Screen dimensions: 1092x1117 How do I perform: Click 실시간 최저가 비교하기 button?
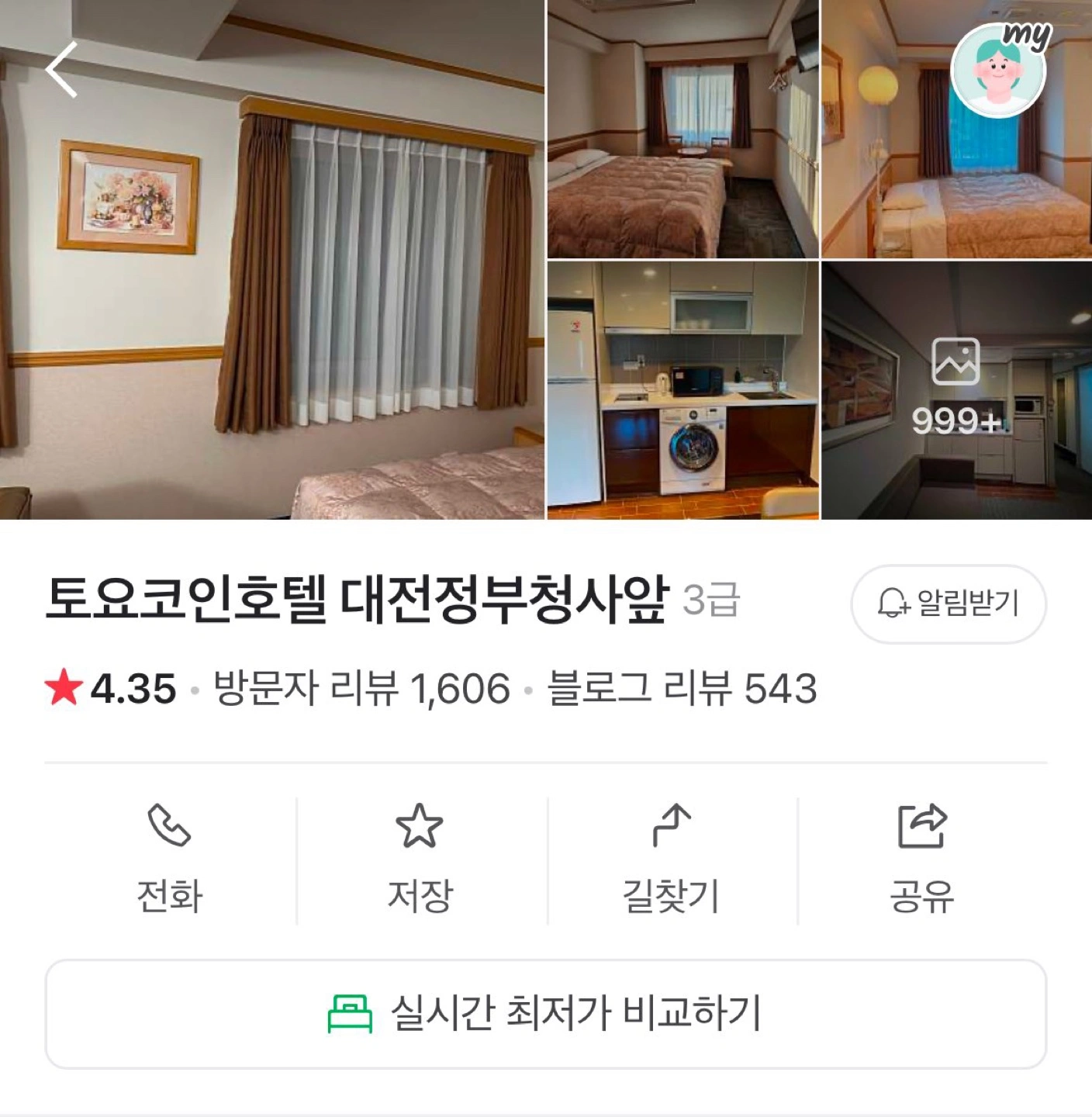(x=546, y=1012)
